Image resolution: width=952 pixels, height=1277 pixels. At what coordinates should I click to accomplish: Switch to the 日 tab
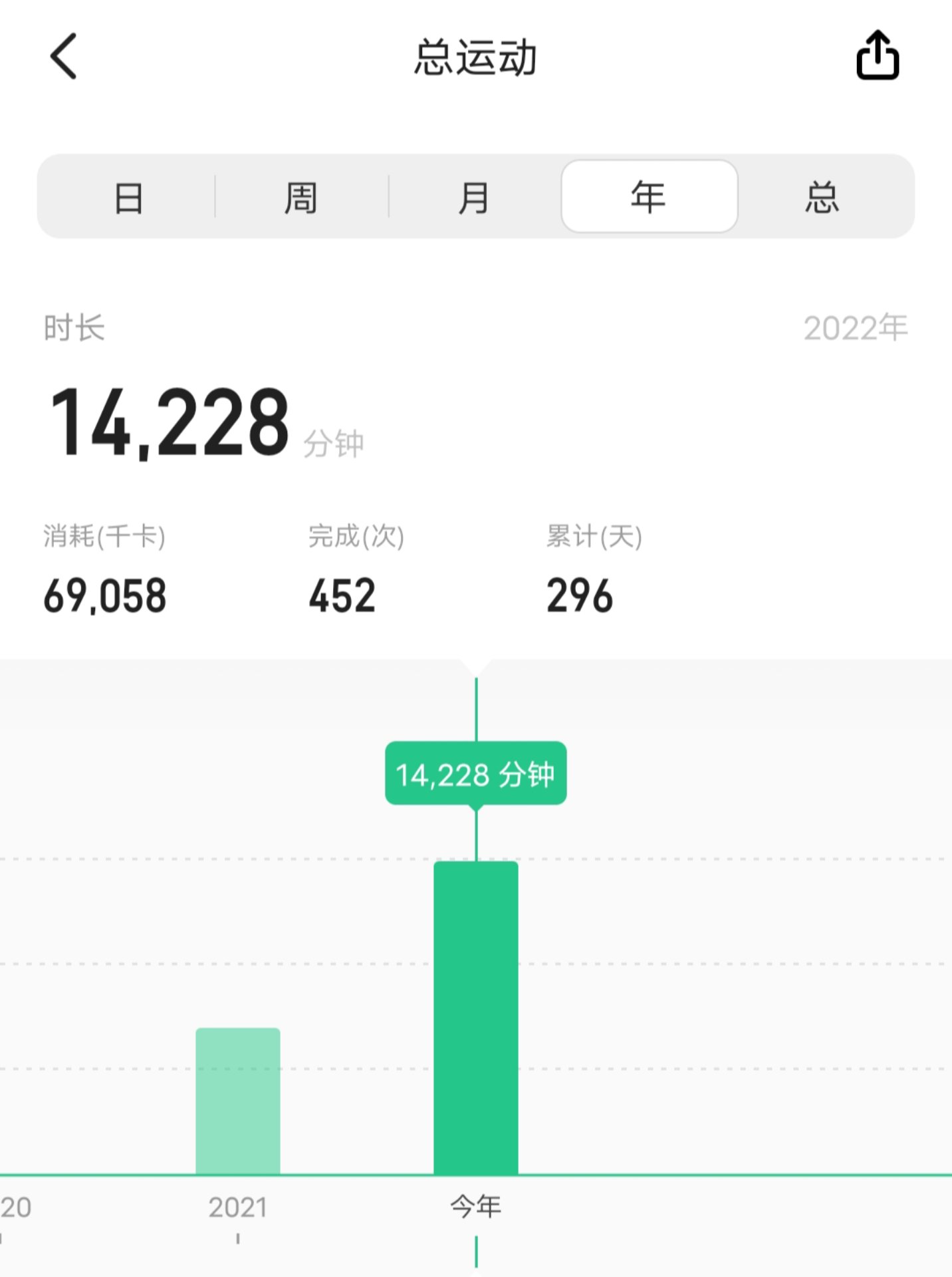pos(128,198)
